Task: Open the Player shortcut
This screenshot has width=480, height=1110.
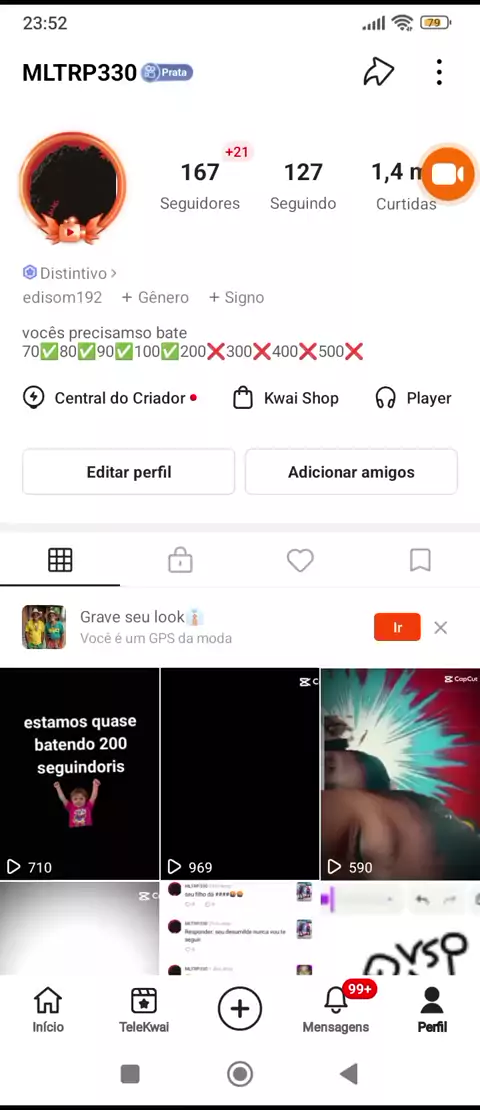Action: [413, 398]
